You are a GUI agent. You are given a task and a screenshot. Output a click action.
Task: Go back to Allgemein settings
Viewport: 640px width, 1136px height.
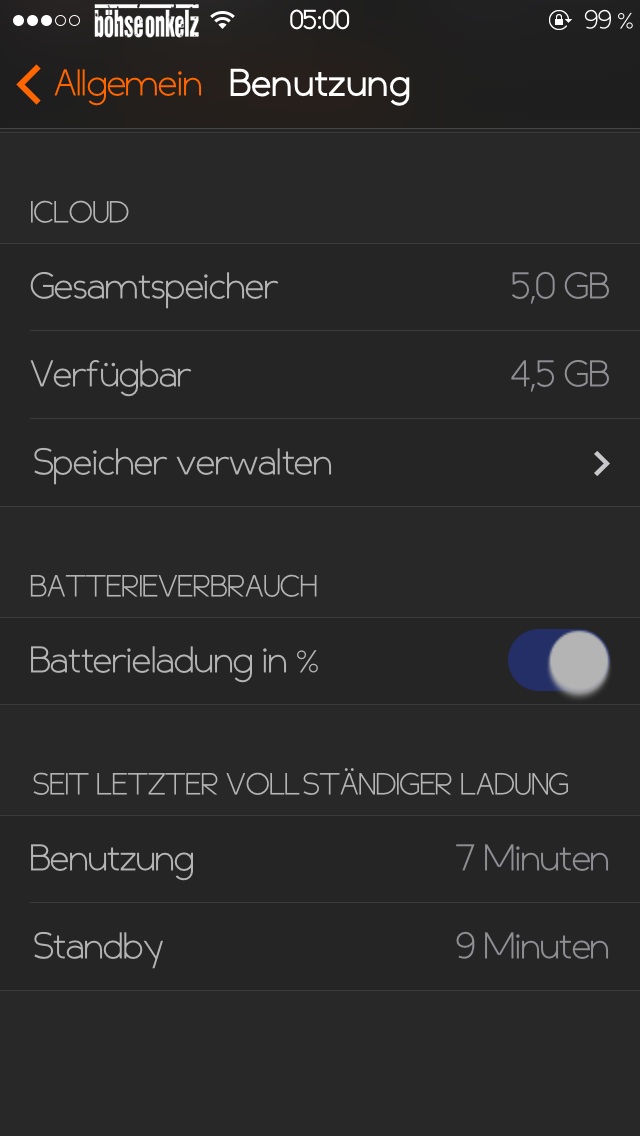(110, 85)
